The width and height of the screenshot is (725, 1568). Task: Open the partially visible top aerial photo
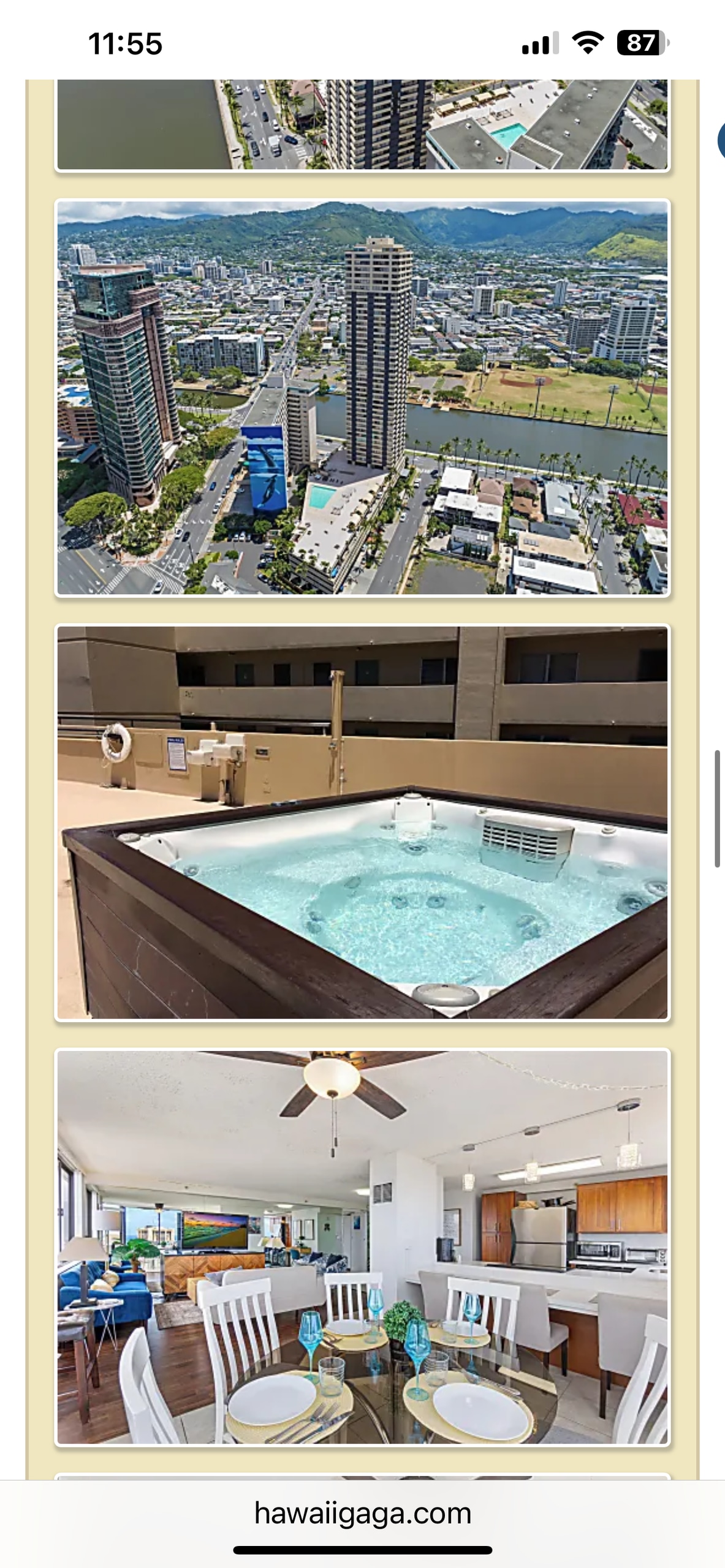pyautogui.click(x=362, y=124)
